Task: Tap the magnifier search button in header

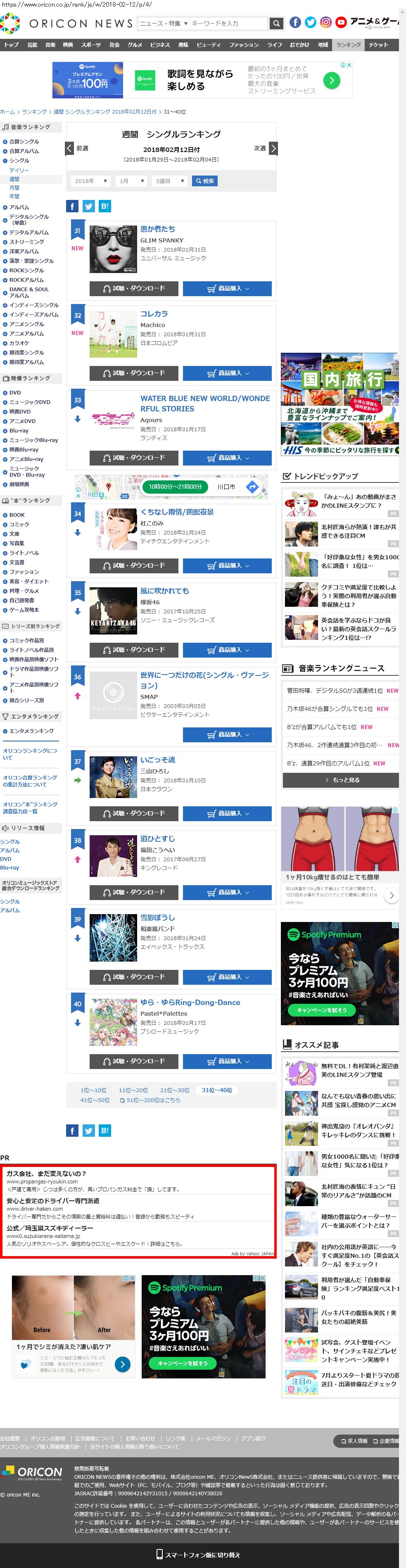Action: click(276, 23)
